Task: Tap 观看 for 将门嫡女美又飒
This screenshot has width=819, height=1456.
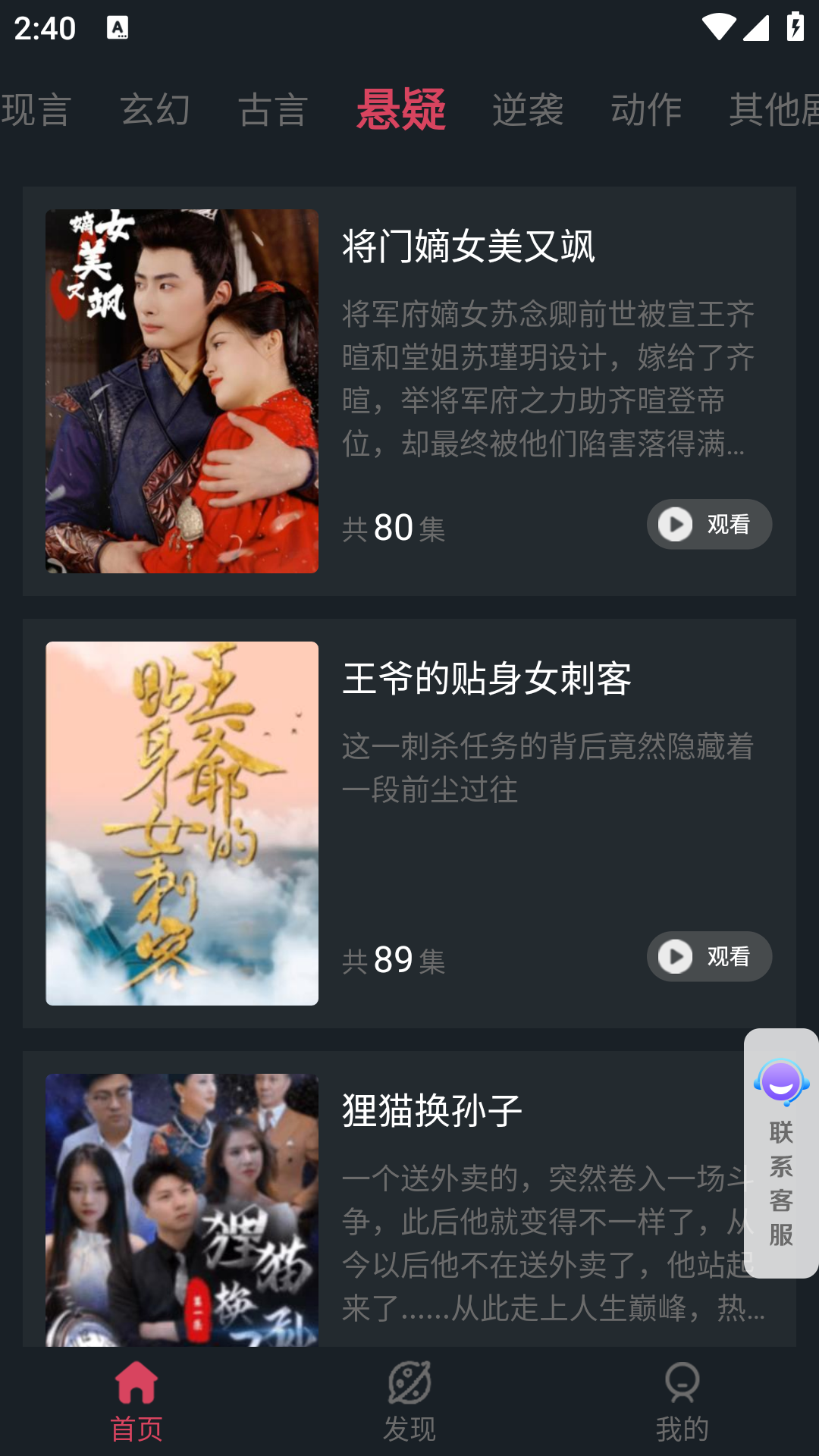Action: point(709,524)
